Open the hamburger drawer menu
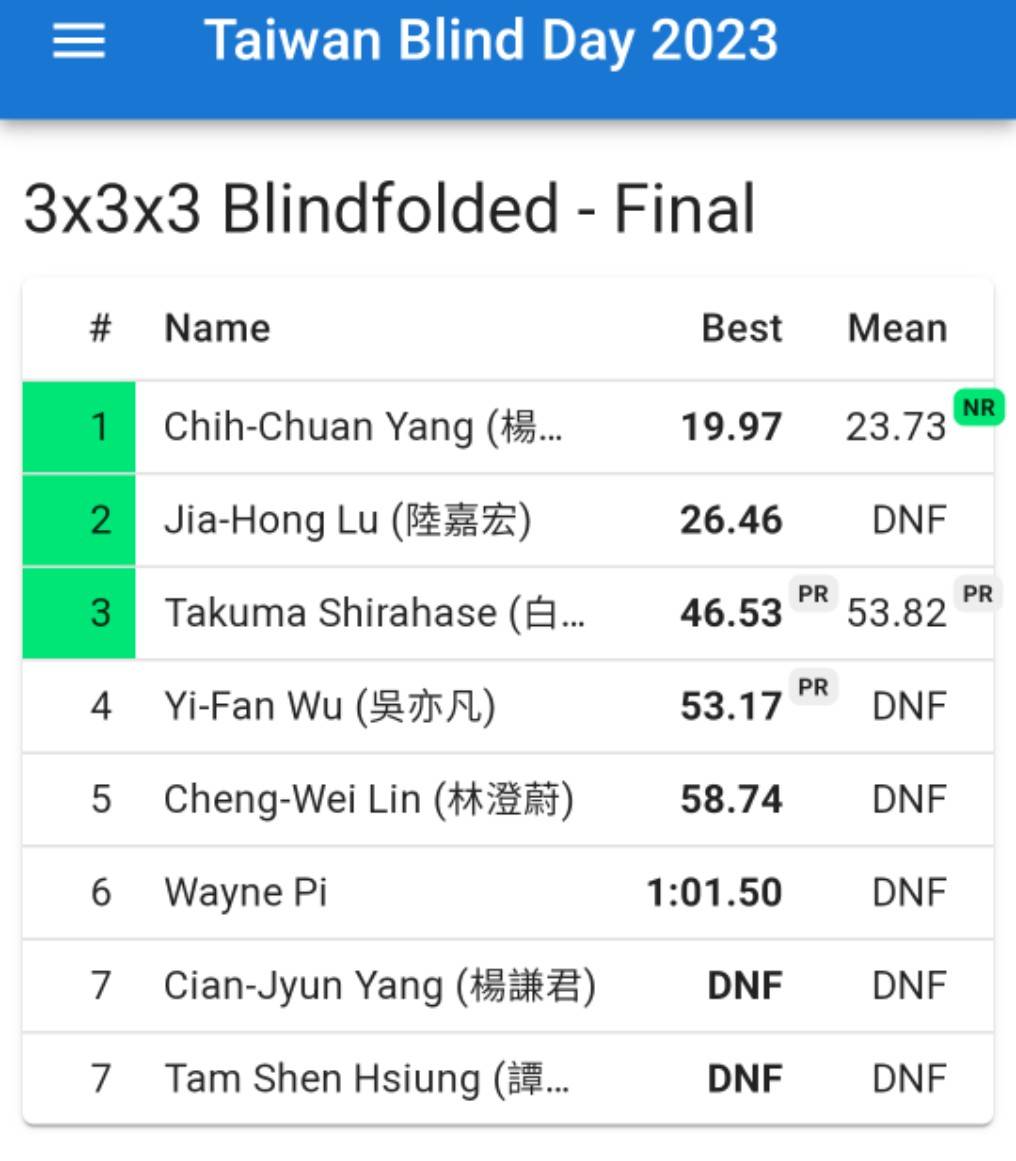This screenshot has height=1161, width=1016. [x=78, y=42]
